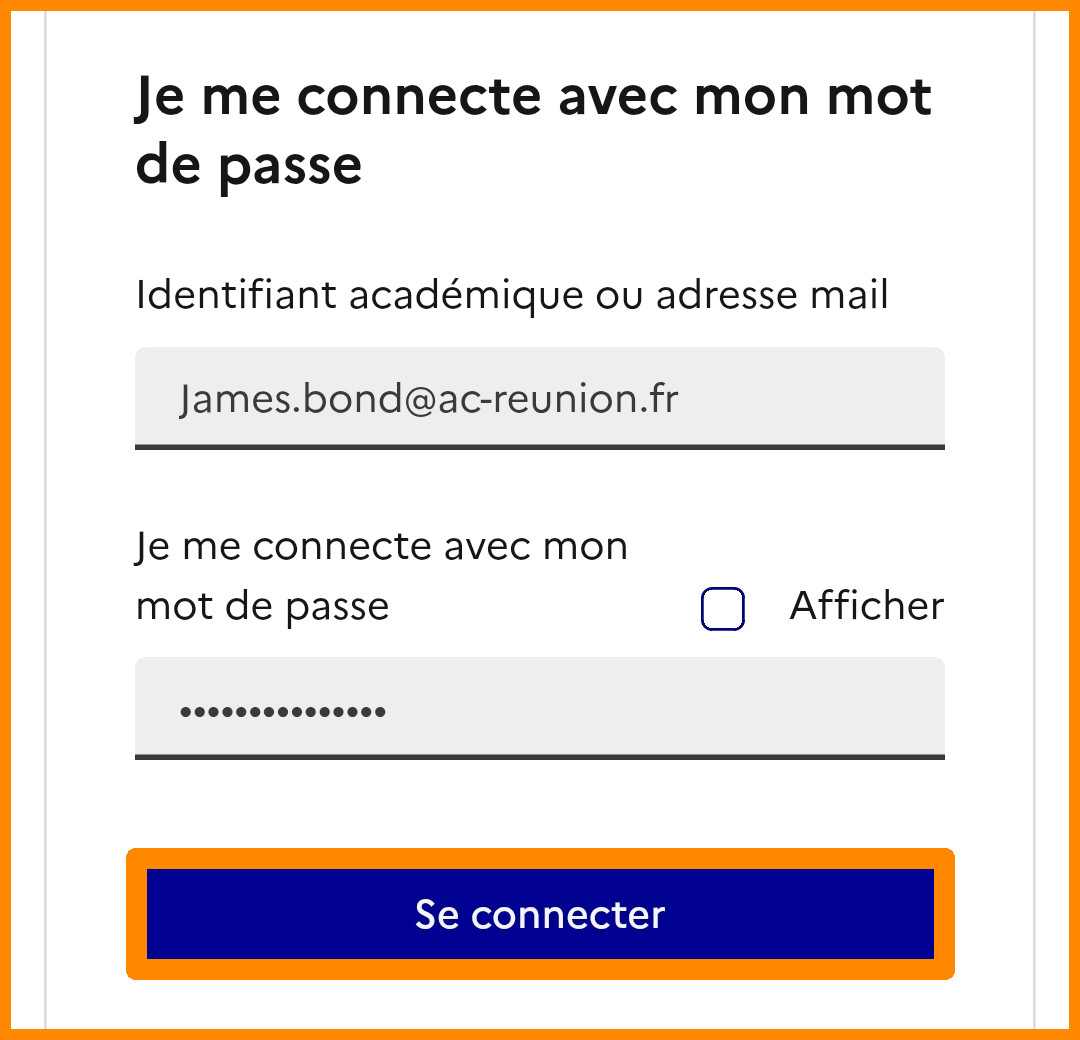1080x1040 pixels.
Task: Check the Afficher password checkbox
Action: point(723,608)
